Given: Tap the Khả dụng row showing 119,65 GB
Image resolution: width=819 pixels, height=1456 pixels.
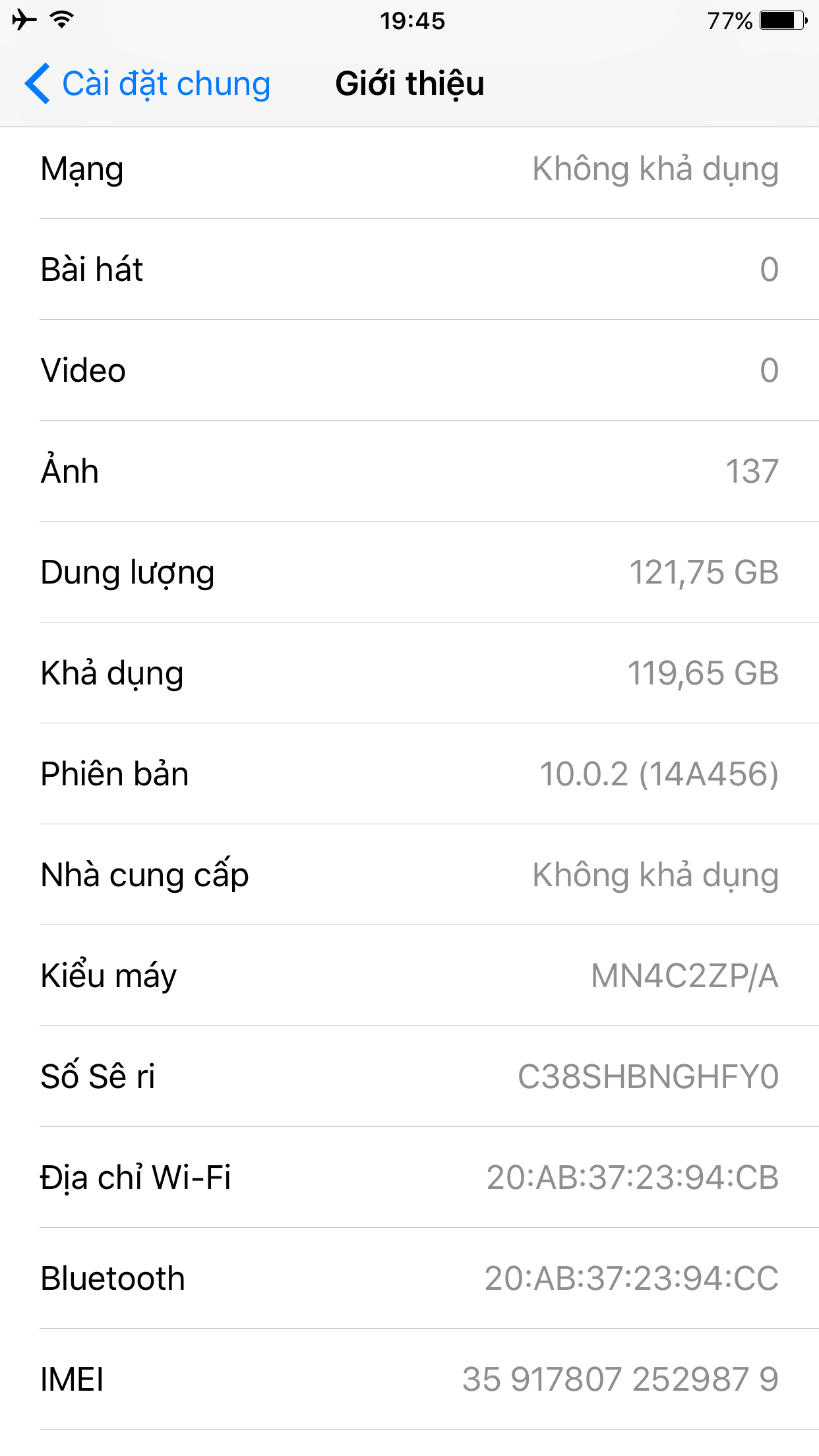Looking at the screenshot, I should 409,673.
